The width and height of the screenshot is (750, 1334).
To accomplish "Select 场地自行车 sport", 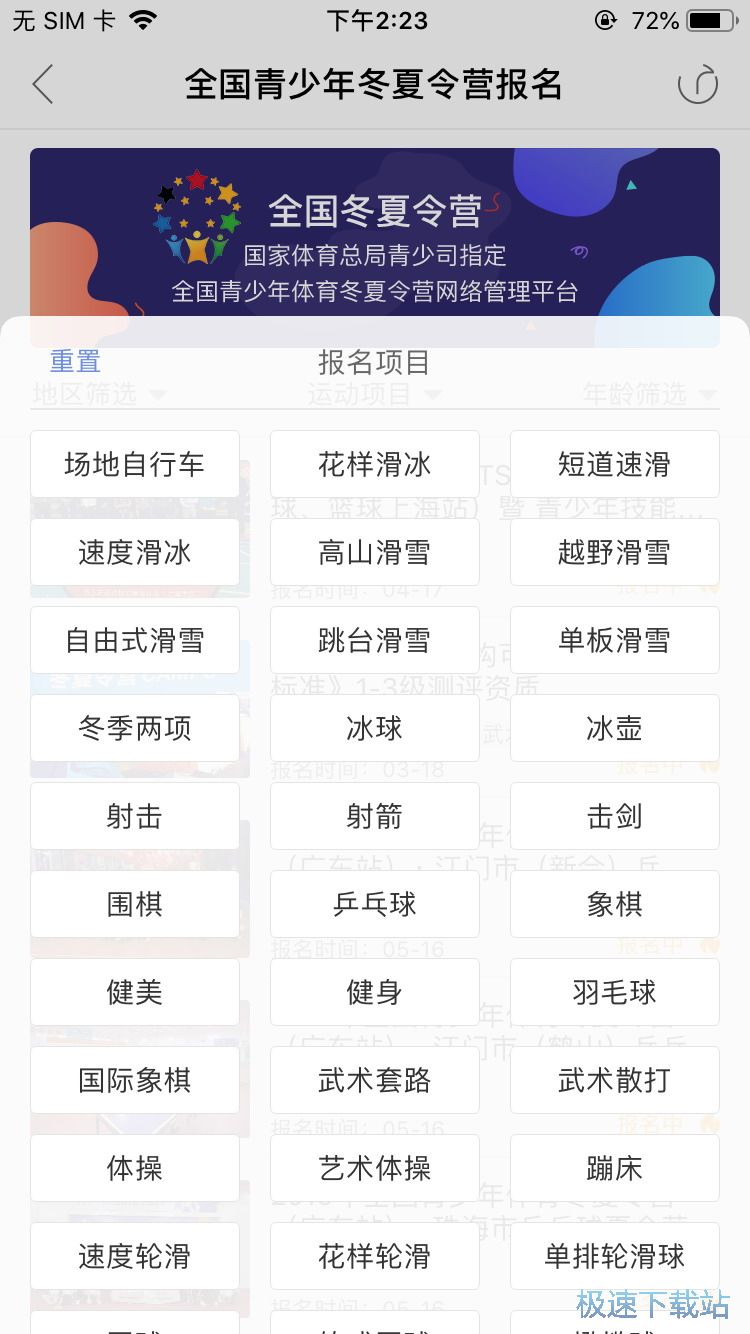I will pyautogui.click(x=135, y=464).
